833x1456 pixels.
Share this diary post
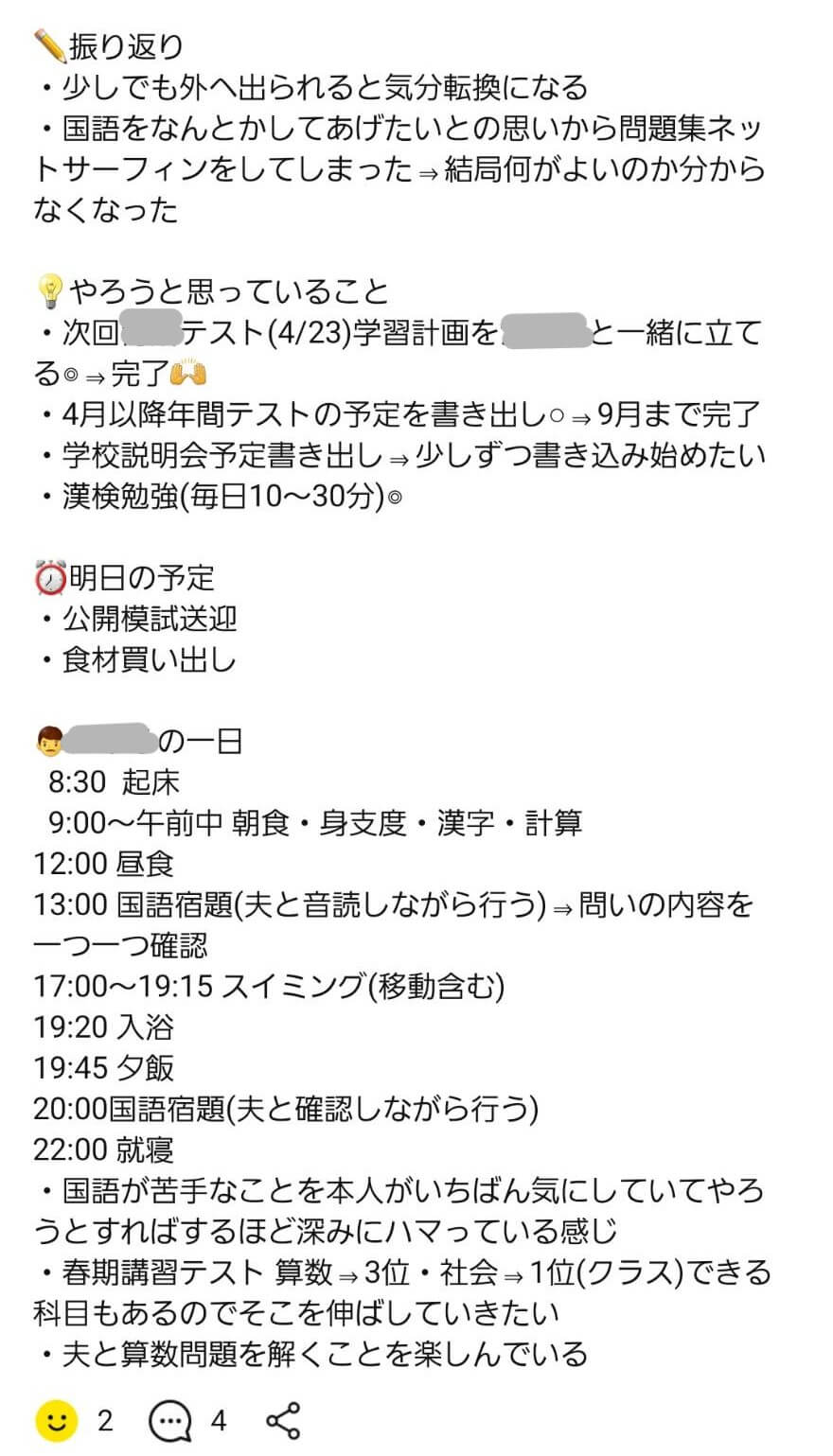click(x=283, y=1420)
